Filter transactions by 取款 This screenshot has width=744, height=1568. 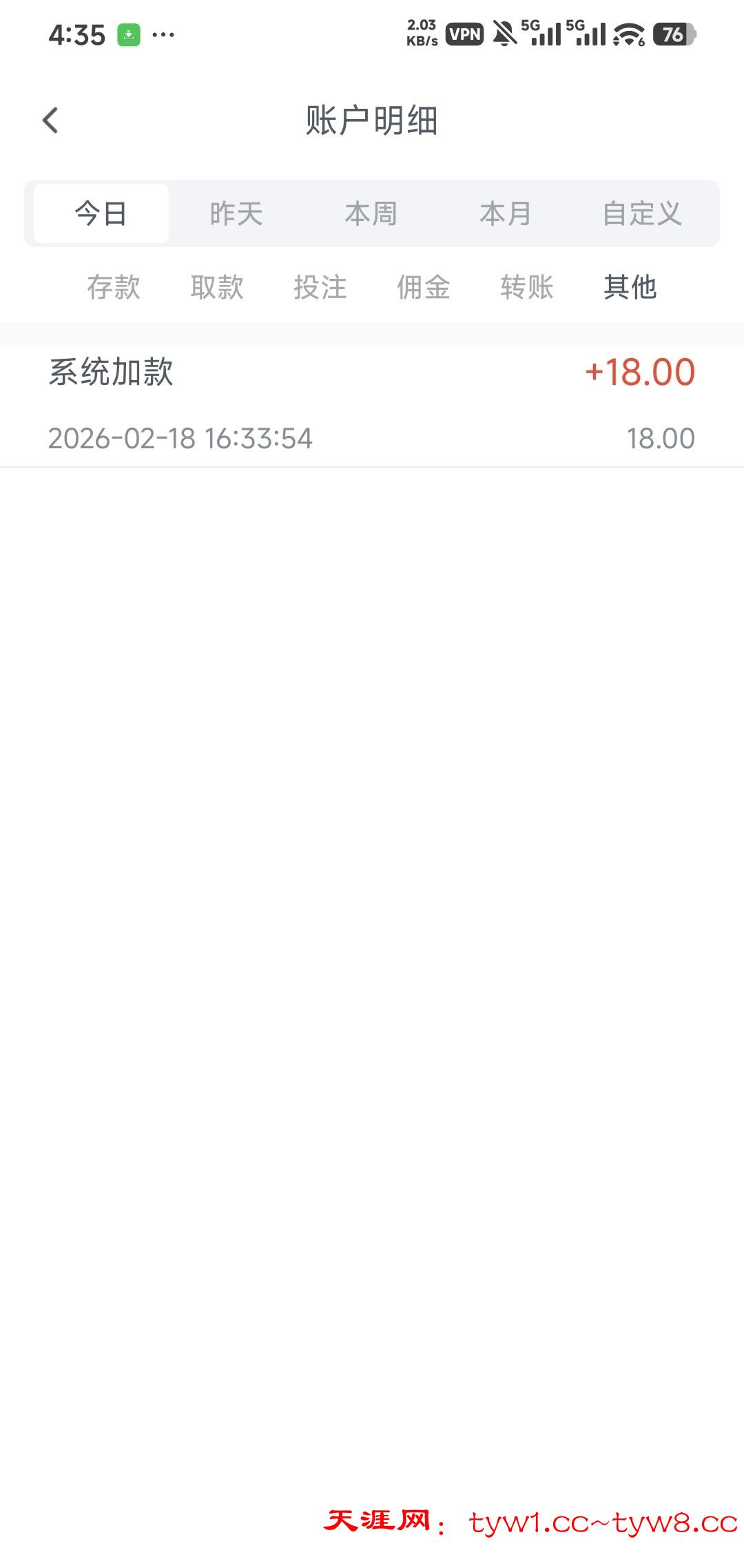pos(217,287)
